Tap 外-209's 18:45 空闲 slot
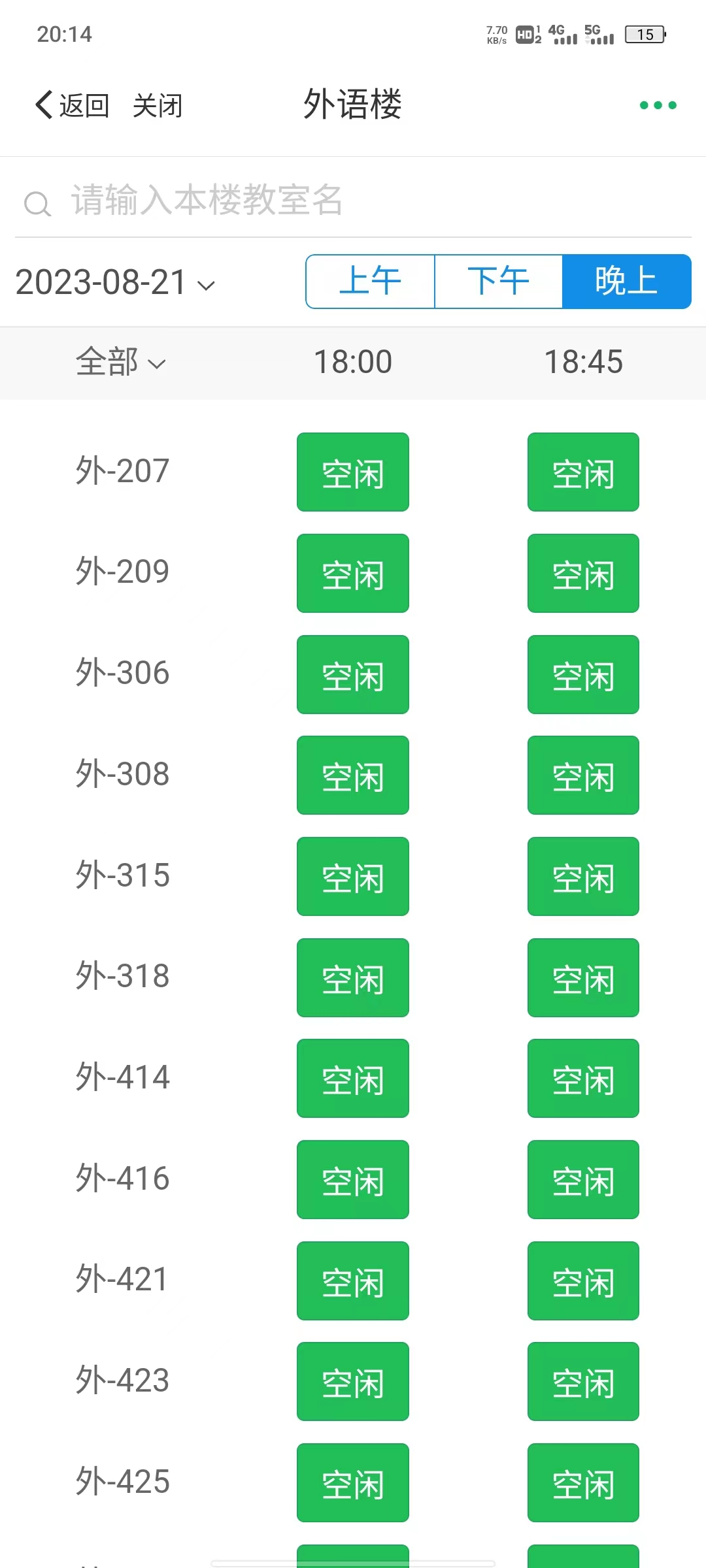Viewport: 706px width, 1568px height. point(583,573)
